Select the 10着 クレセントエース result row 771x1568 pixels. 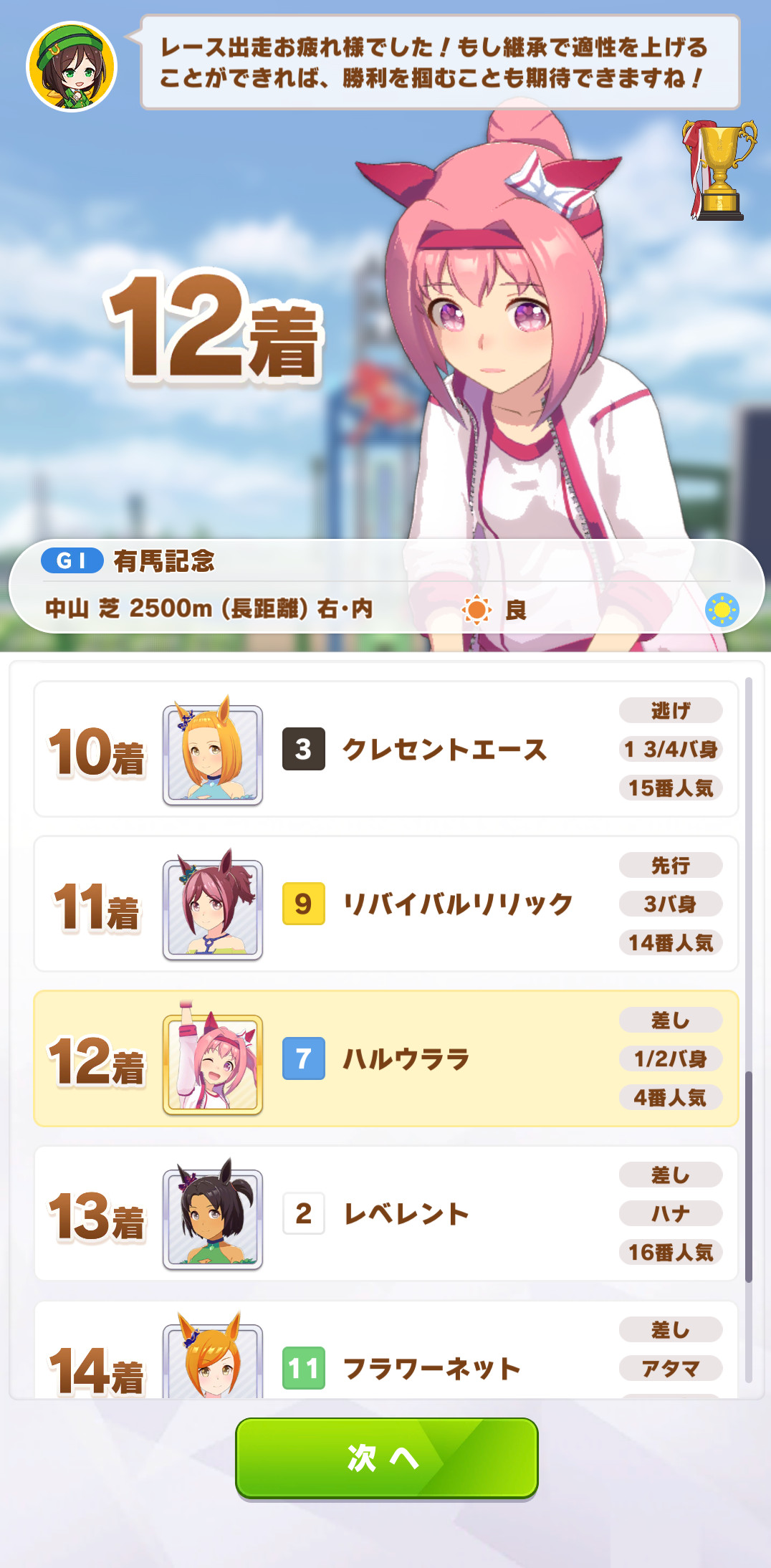coord(385,749)
